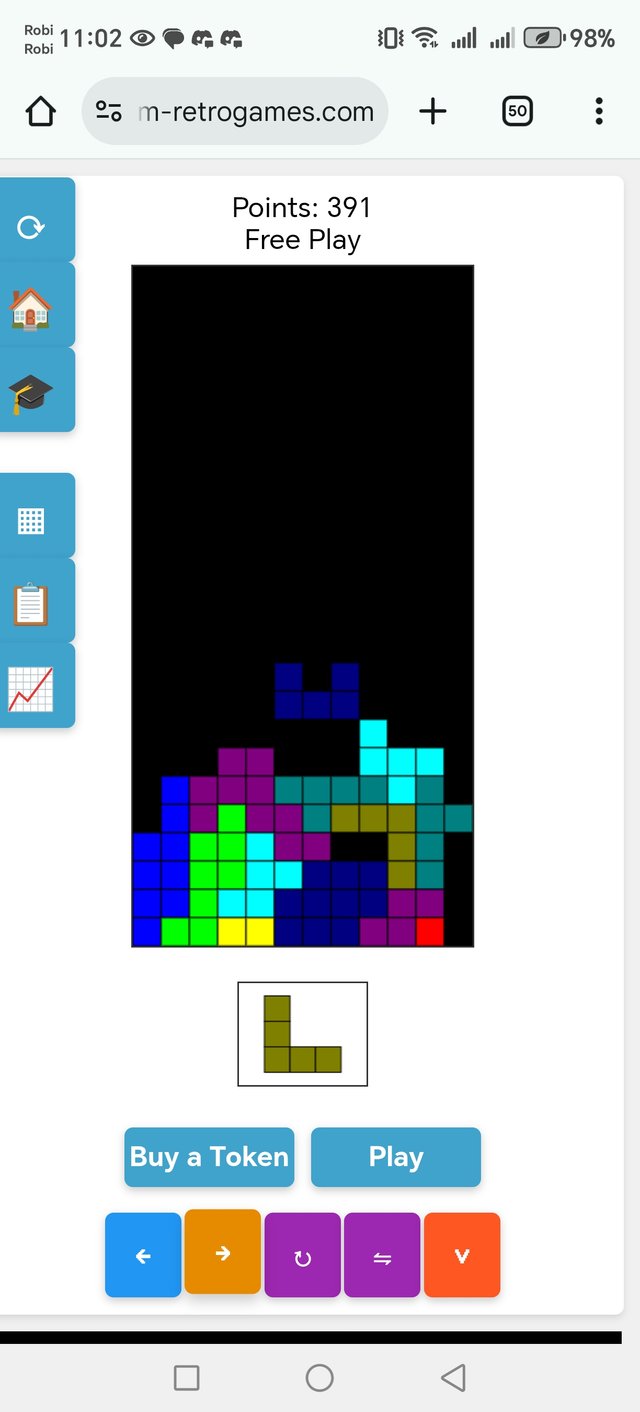The height and width of the screenshot is (1412, 640).
Task: Open the browser home page
Action: (41, 111)
